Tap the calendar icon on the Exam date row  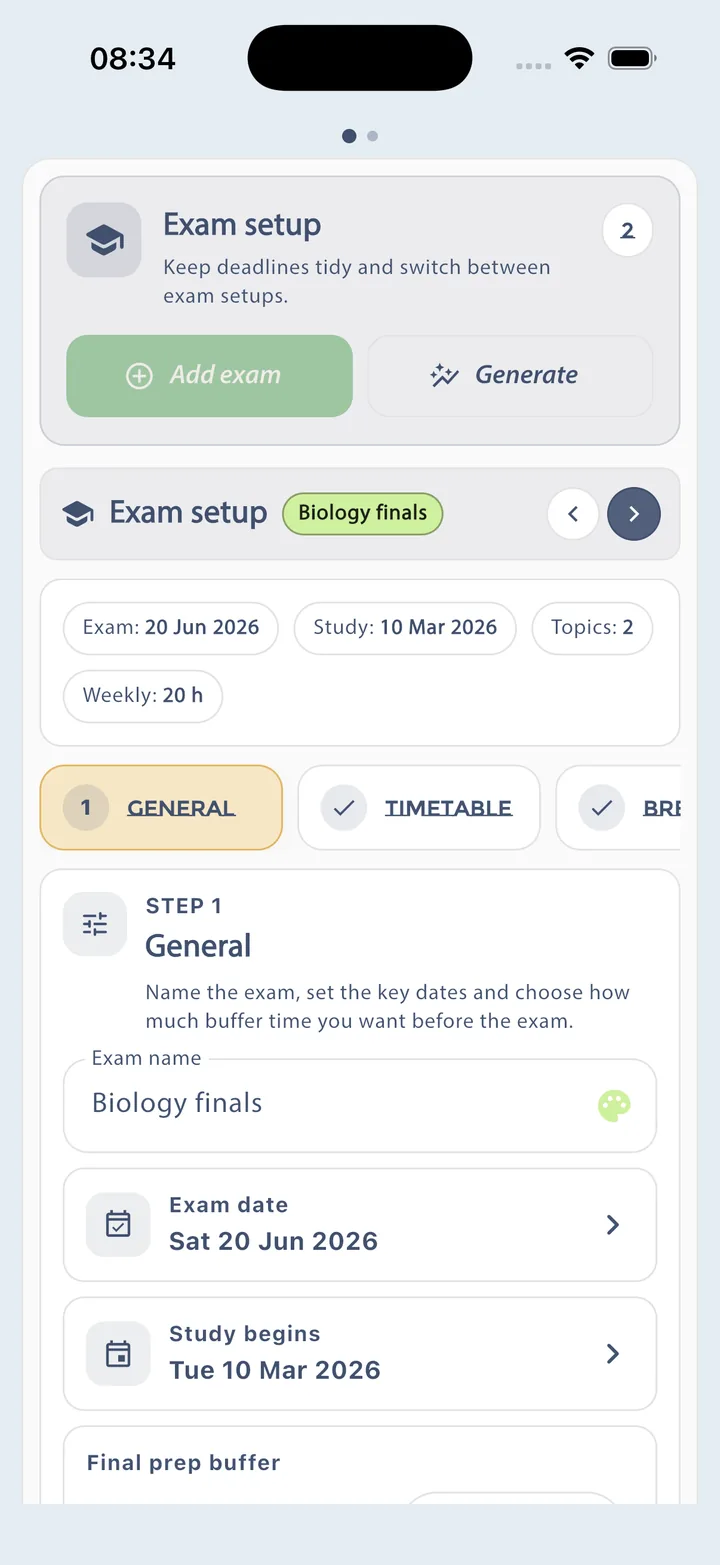point(117,1224)
